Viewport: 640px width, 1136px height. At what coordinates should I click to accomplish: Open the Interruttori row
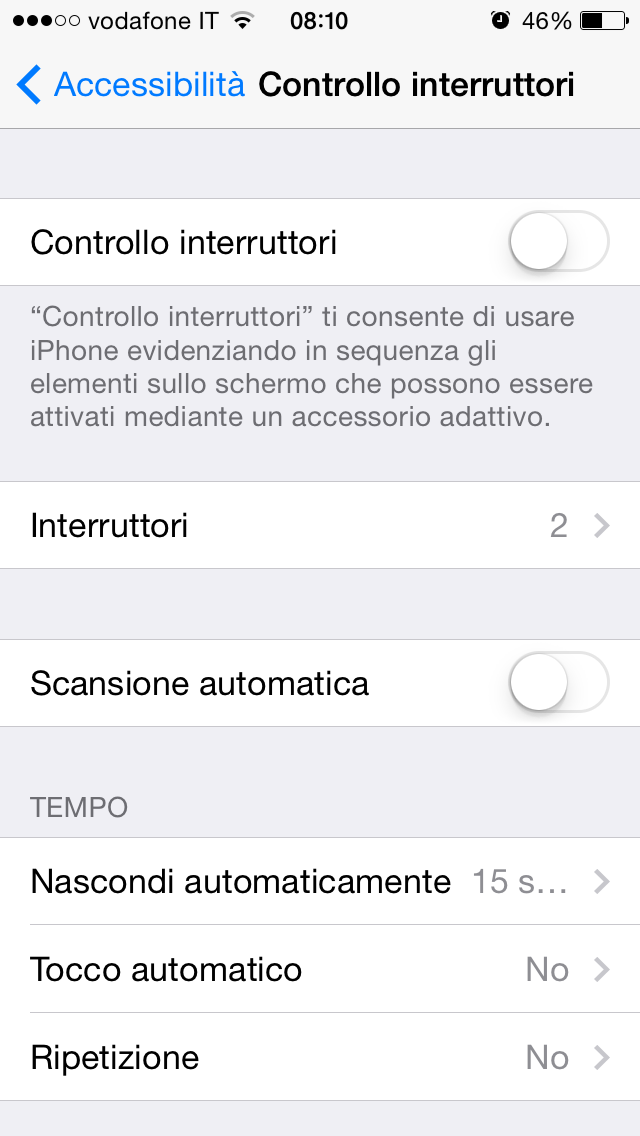point(320,525)
